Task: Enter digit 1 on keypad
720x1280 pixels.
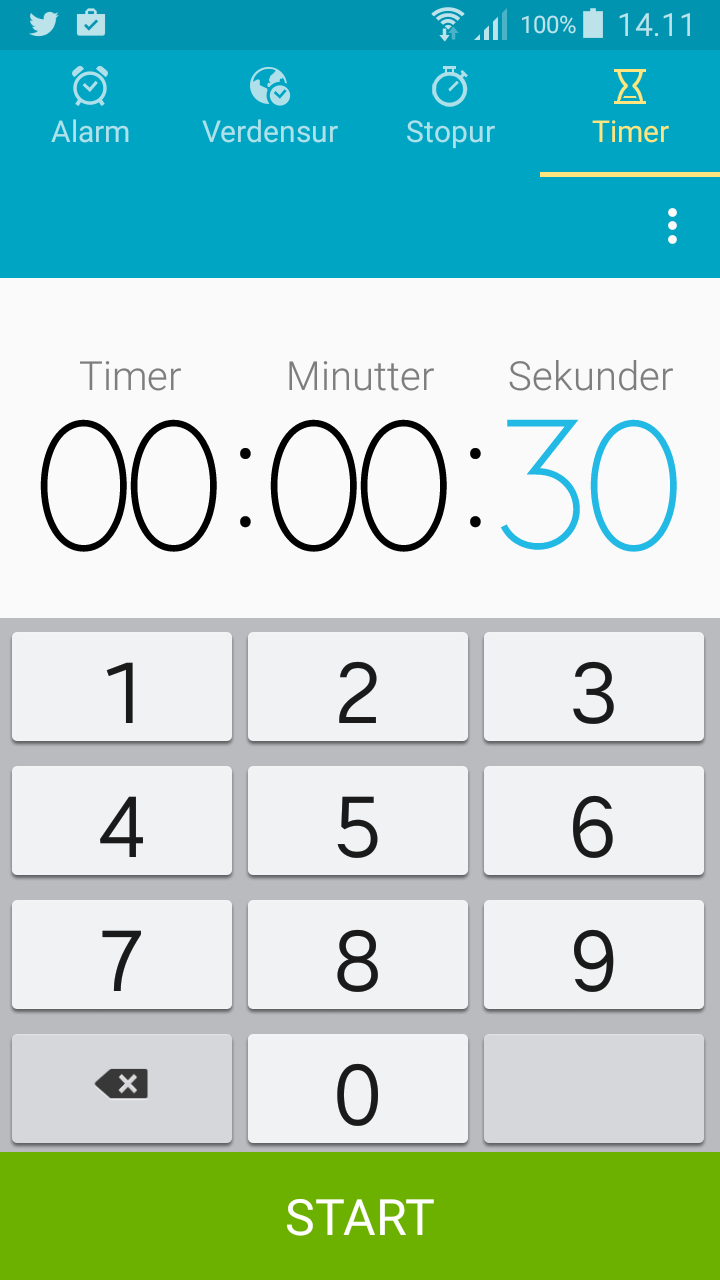Action: pyautogui.click(x=122, y=687)
